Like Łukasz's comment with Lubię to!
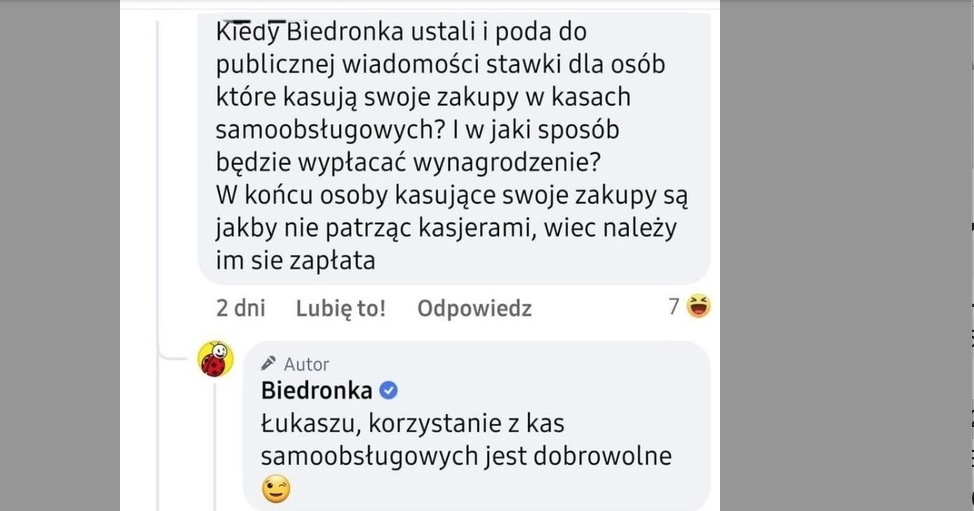This screenshot has width=974, height=511. click(x=340, y=309)
